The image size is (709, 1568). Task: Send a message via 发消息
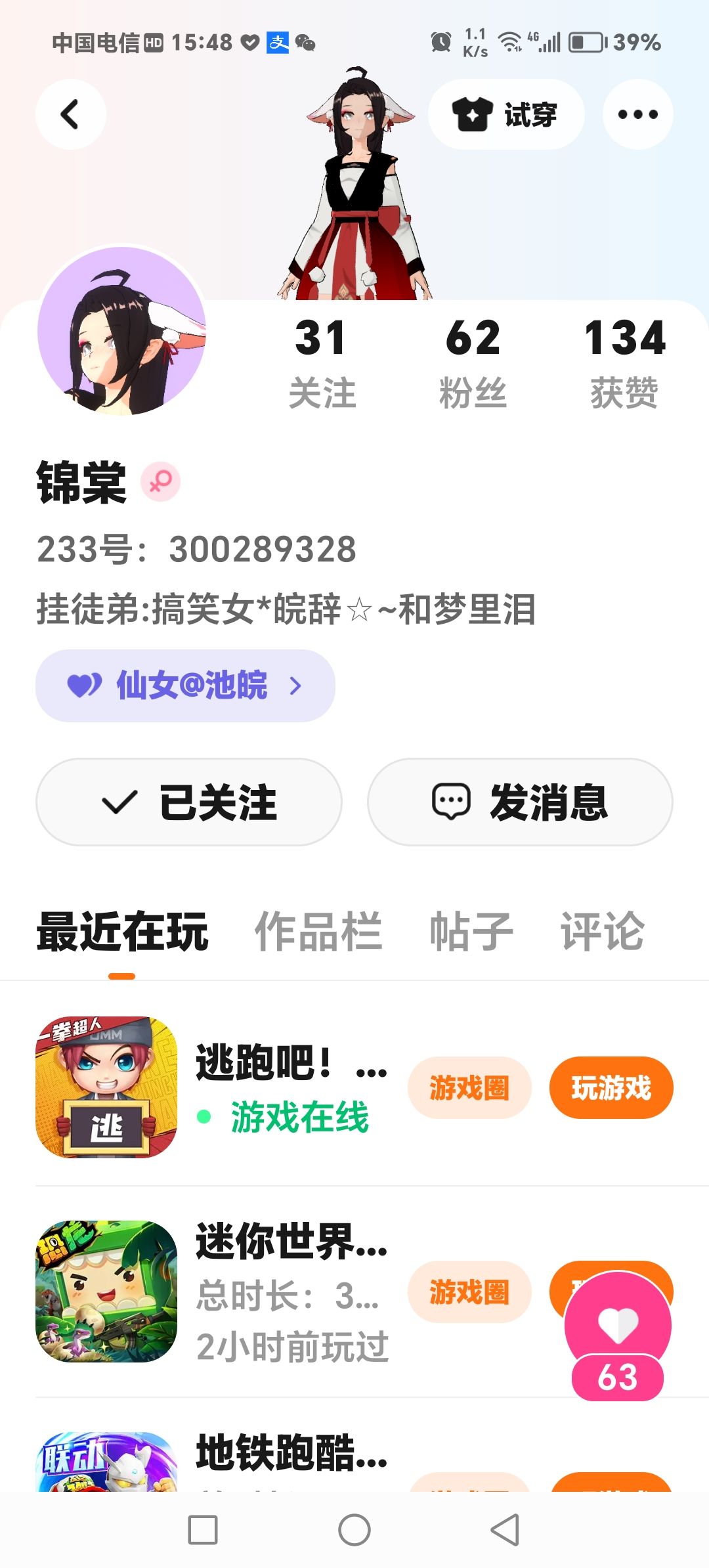point(520,802)
